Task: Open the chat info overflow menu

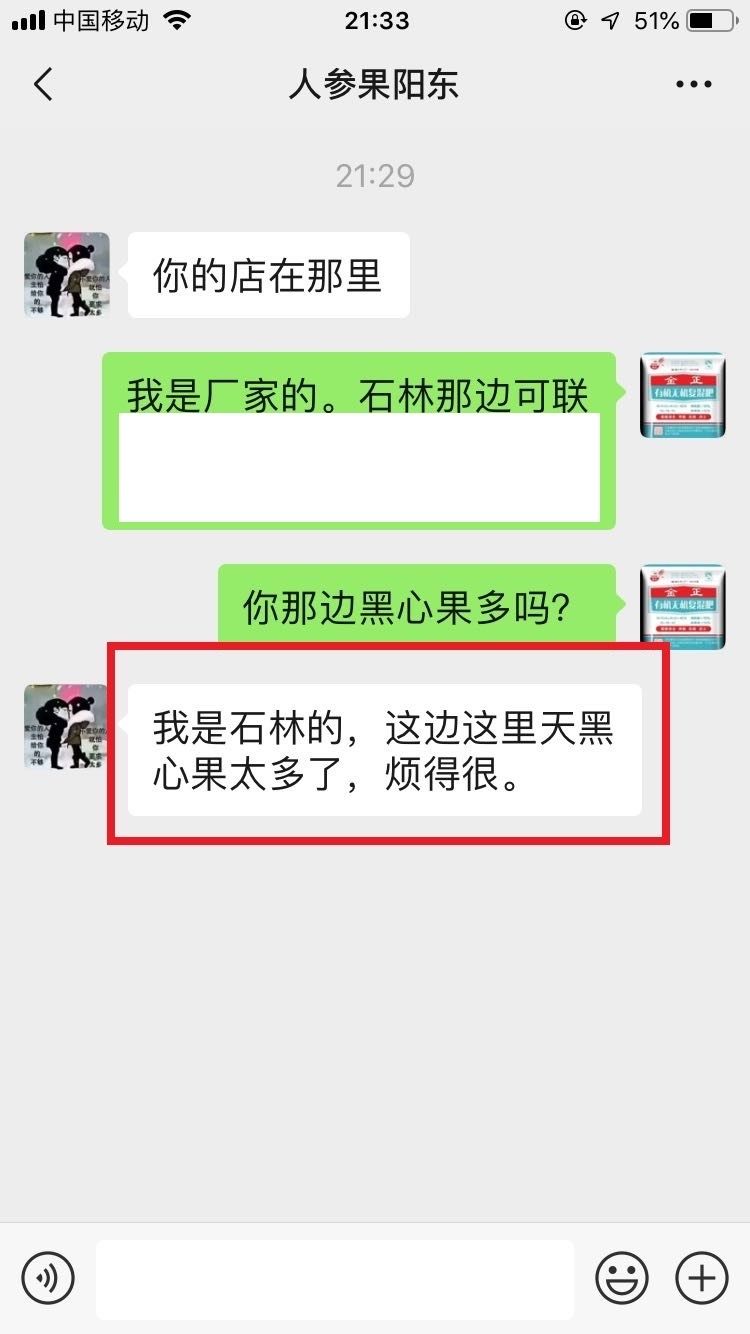Action: (x=693, y=85)
